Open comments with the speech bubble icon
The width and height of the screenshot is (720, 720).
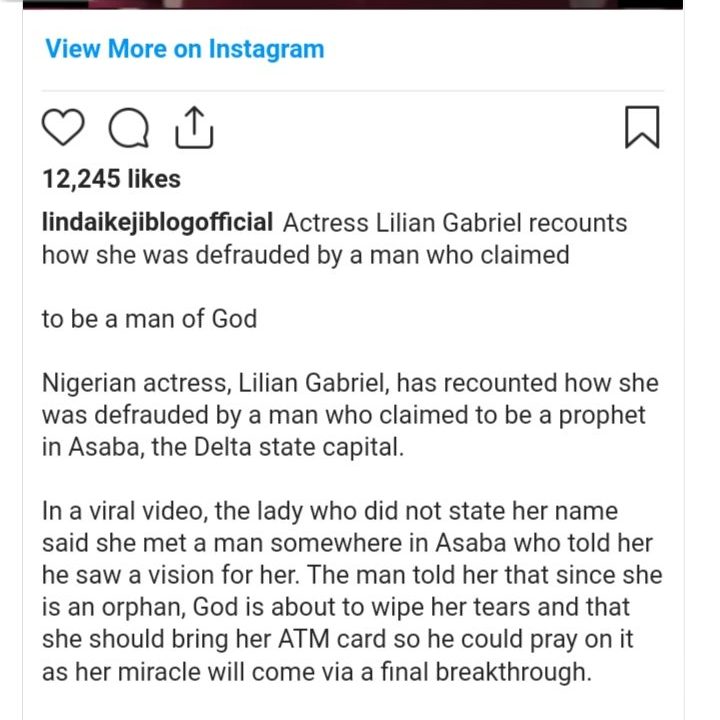tap(130, 128)
